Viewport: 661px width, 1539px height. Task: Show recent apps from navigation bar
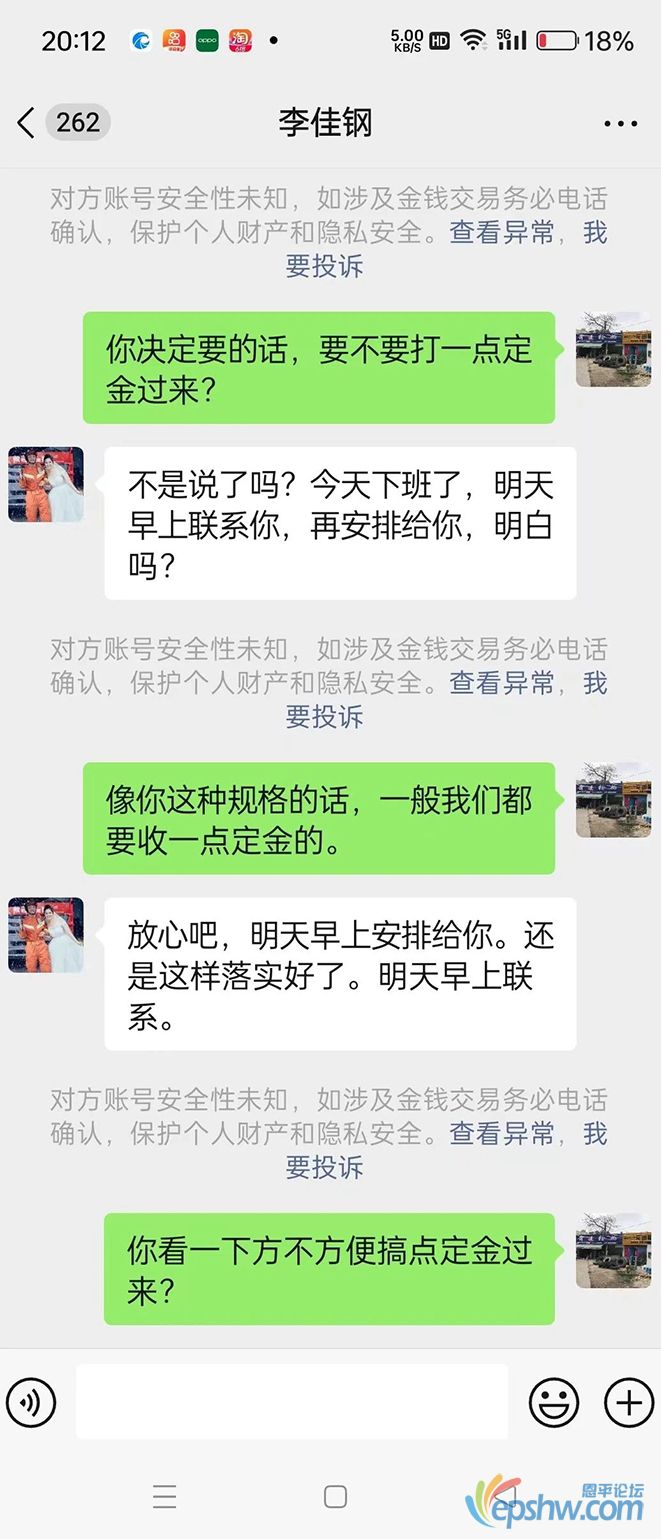click(x=165, y=1496)
